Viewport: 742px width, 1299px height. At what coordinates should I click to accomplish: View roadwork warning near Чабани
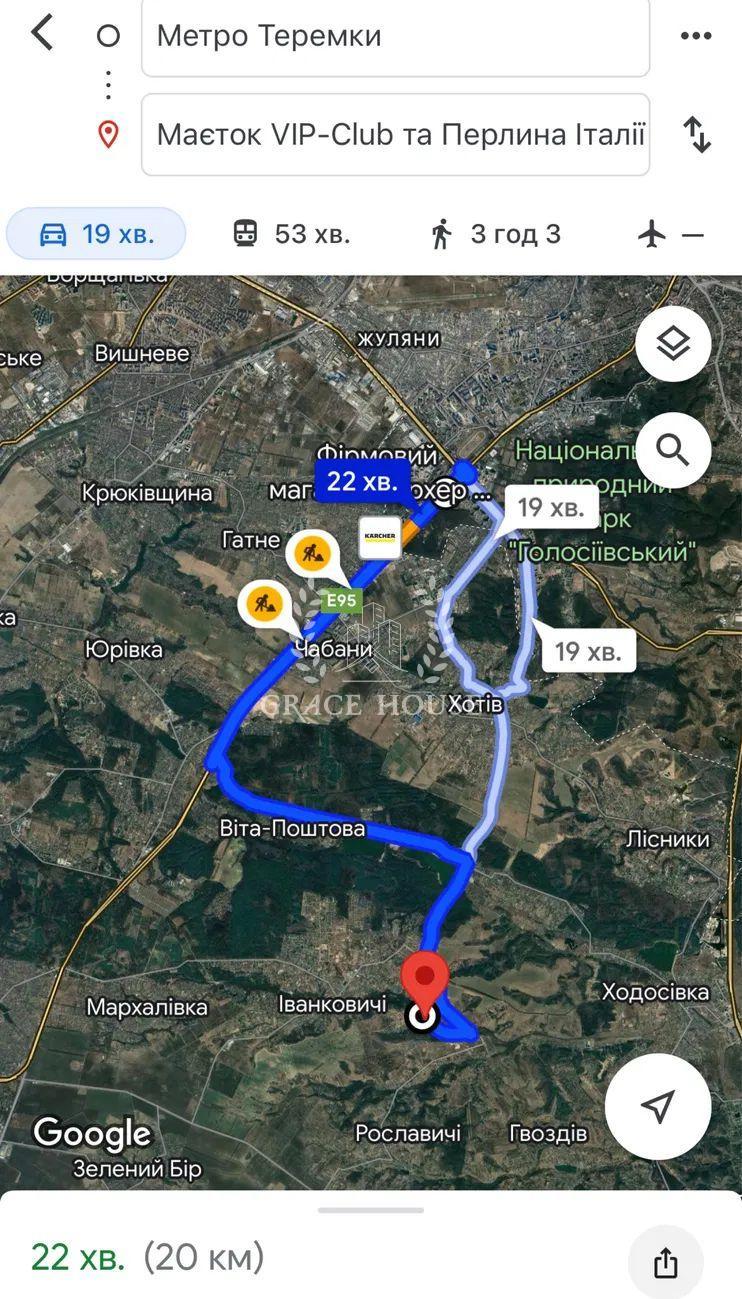tap(265, 606)
